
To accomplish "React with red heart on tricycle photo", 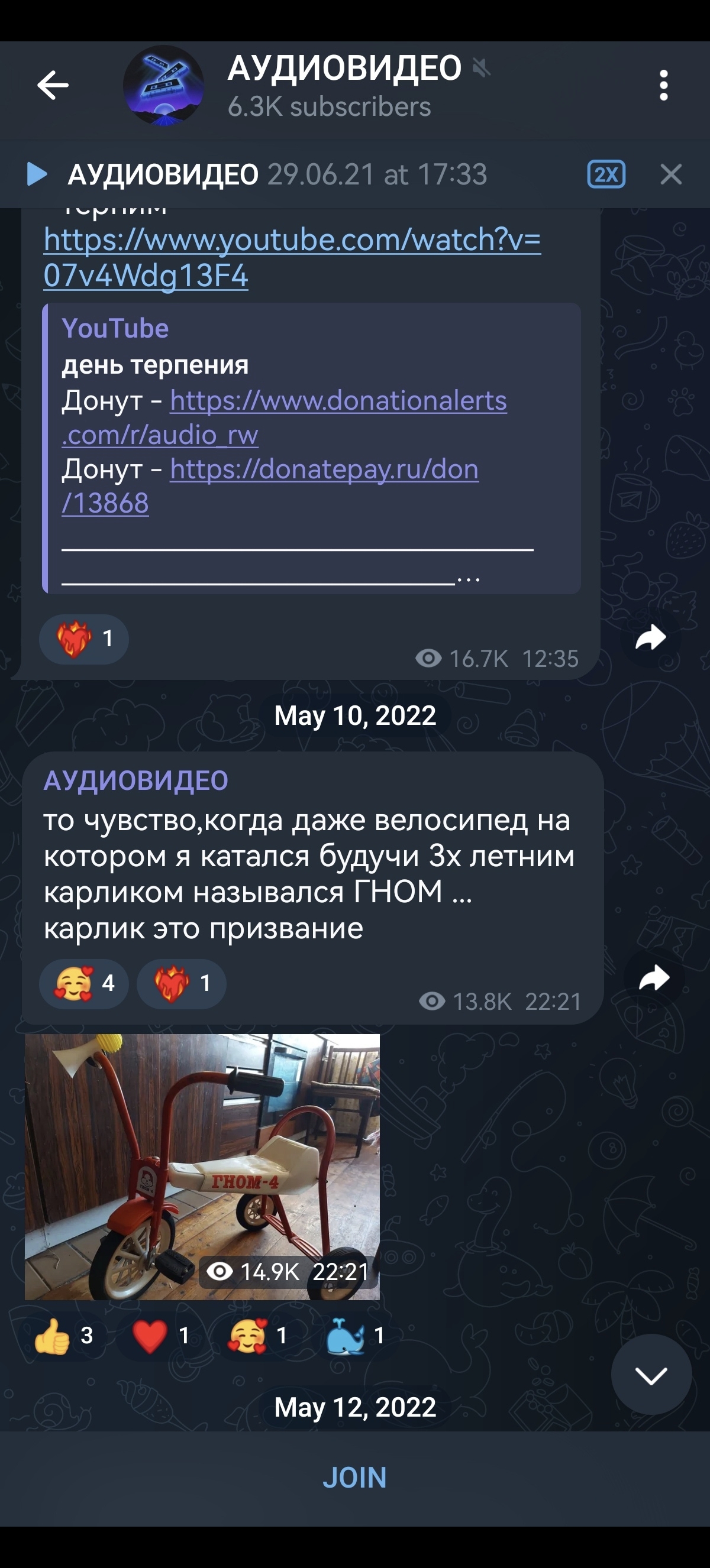I will point(162,1336).
